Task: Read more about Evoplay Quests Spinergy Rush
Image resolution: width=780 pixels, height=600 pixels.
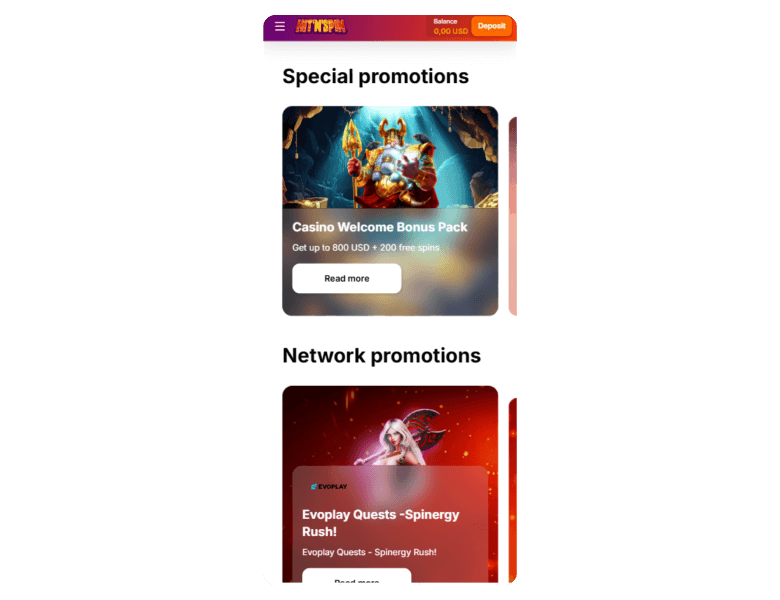Action: (357, 577)
